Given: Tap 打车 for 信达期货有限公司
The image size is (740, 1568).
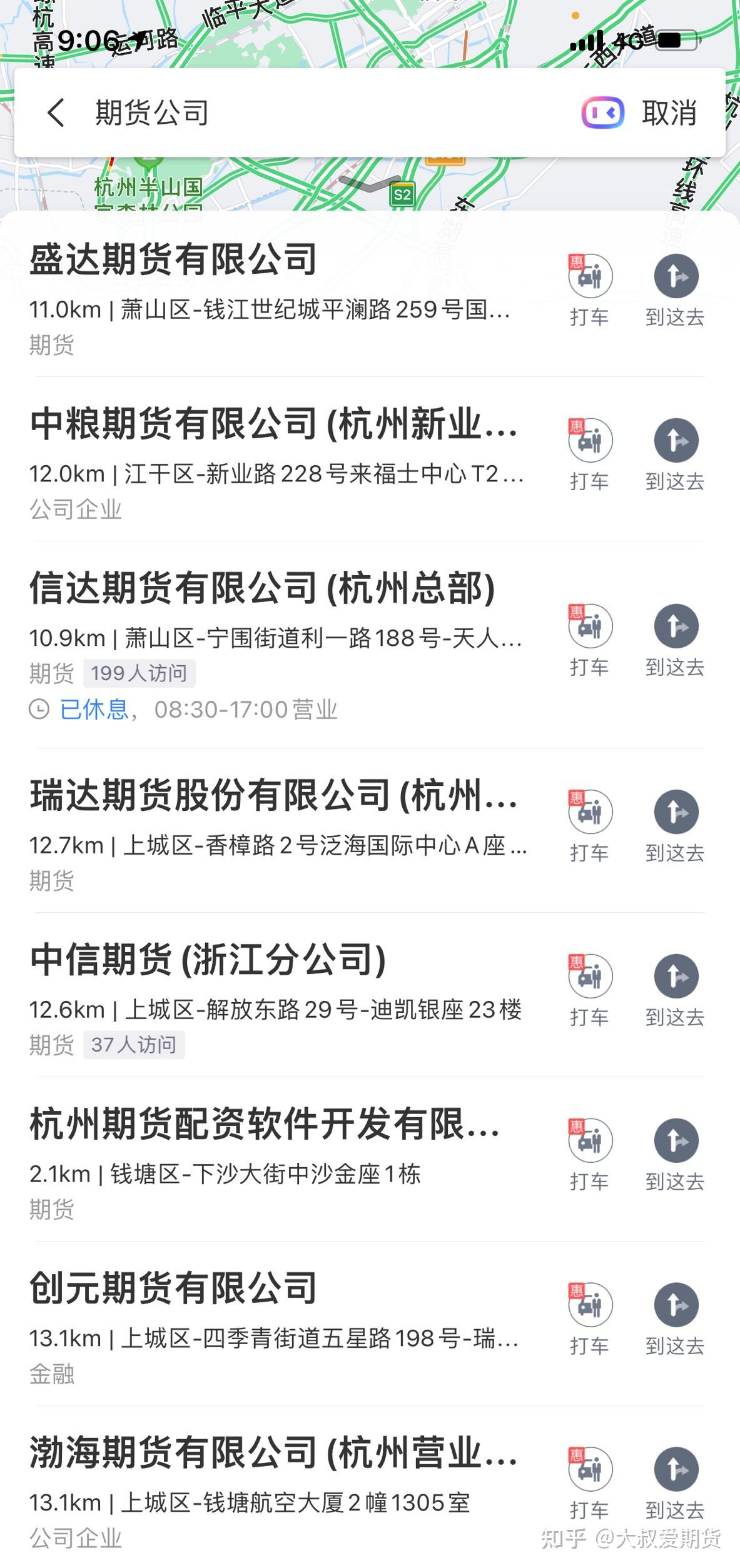Looking at the screenshot, I should tap(590, 640).
